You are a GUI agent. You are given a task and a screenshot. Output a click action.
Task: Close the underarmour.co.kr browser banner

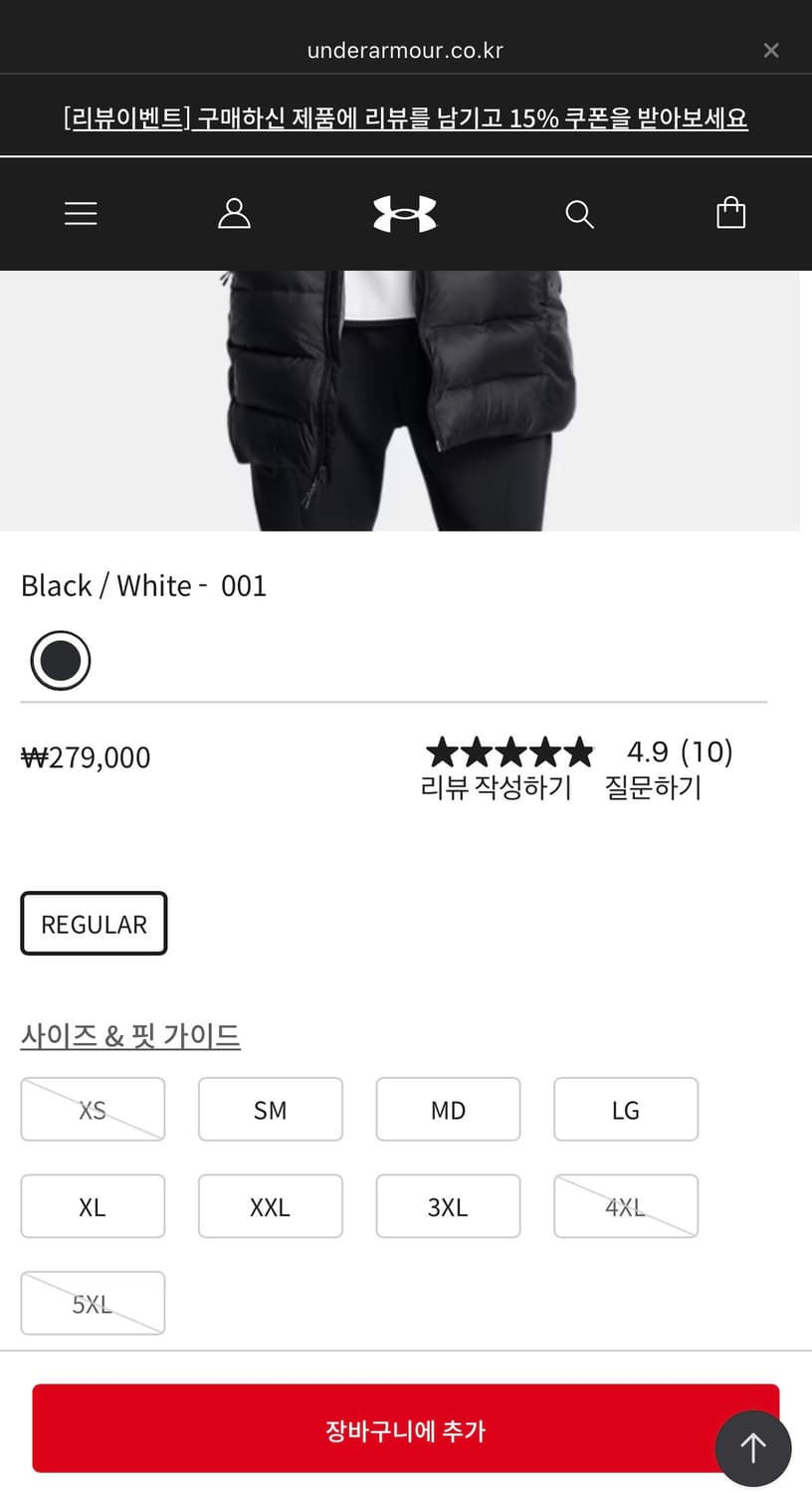tap(771, 50)
